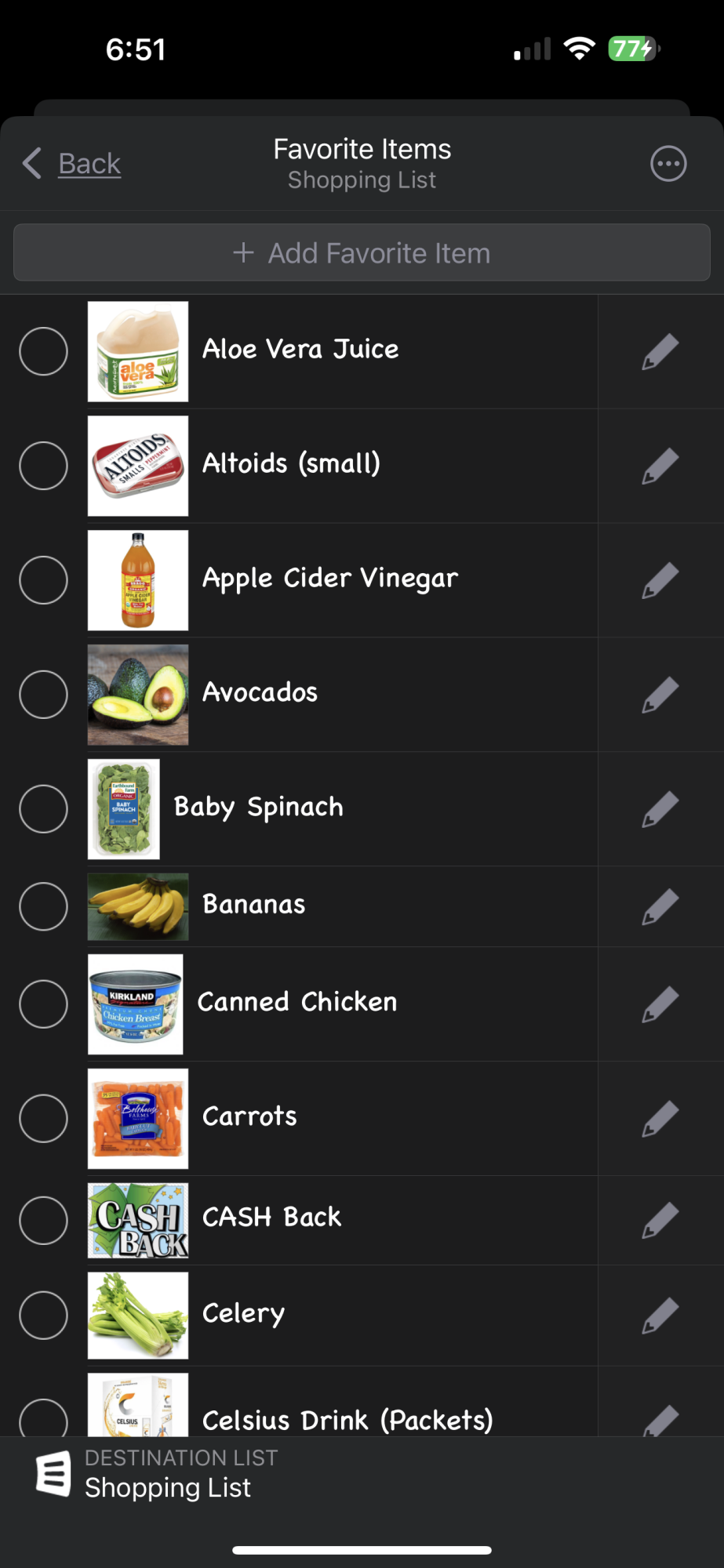Edit the Celery item
This screenshot has height=1568, width=724.
pos(660,1316)
